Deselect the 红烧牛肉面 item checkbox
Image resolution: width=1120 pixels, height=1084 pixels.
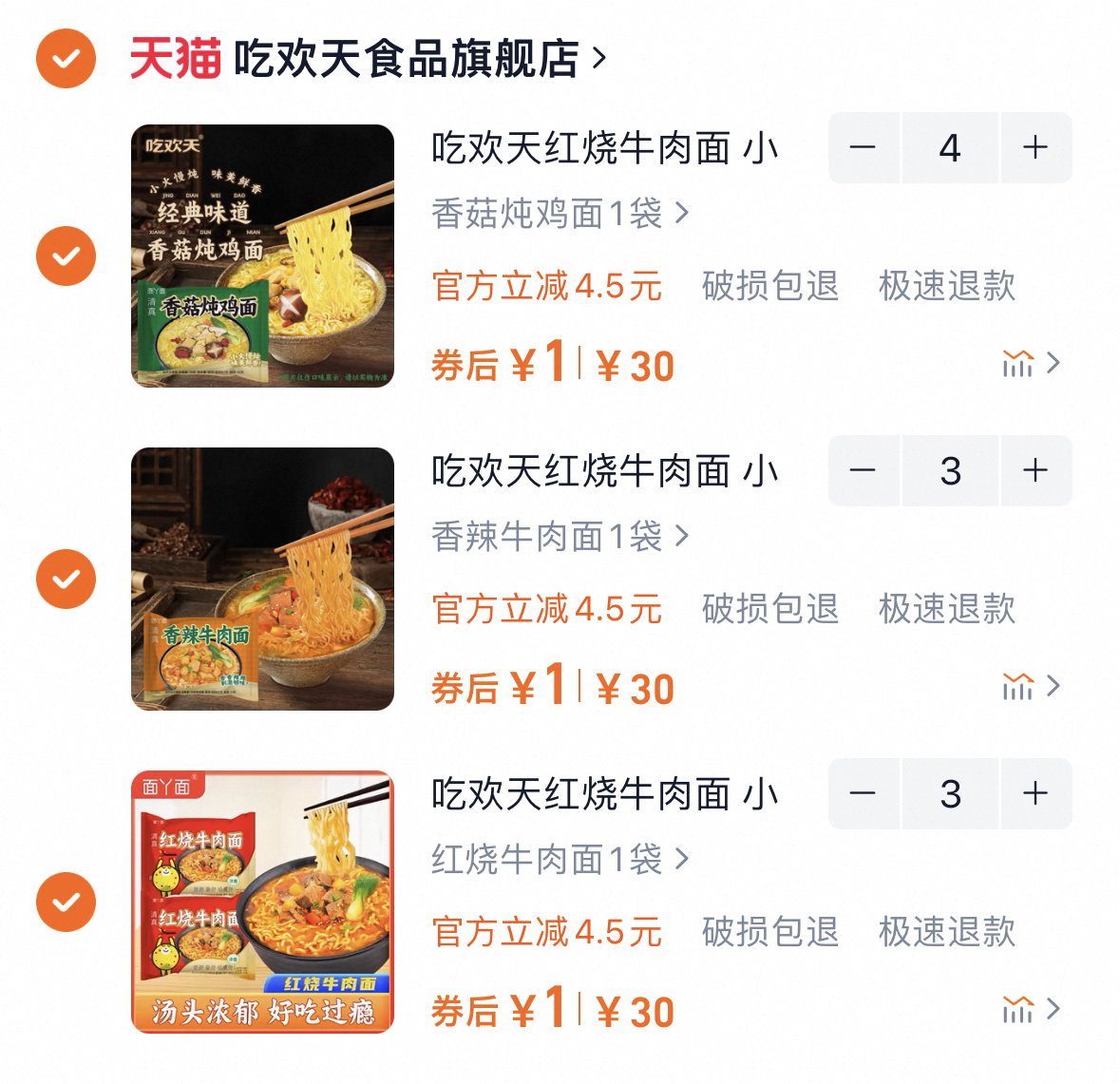[x=66, y=902]
